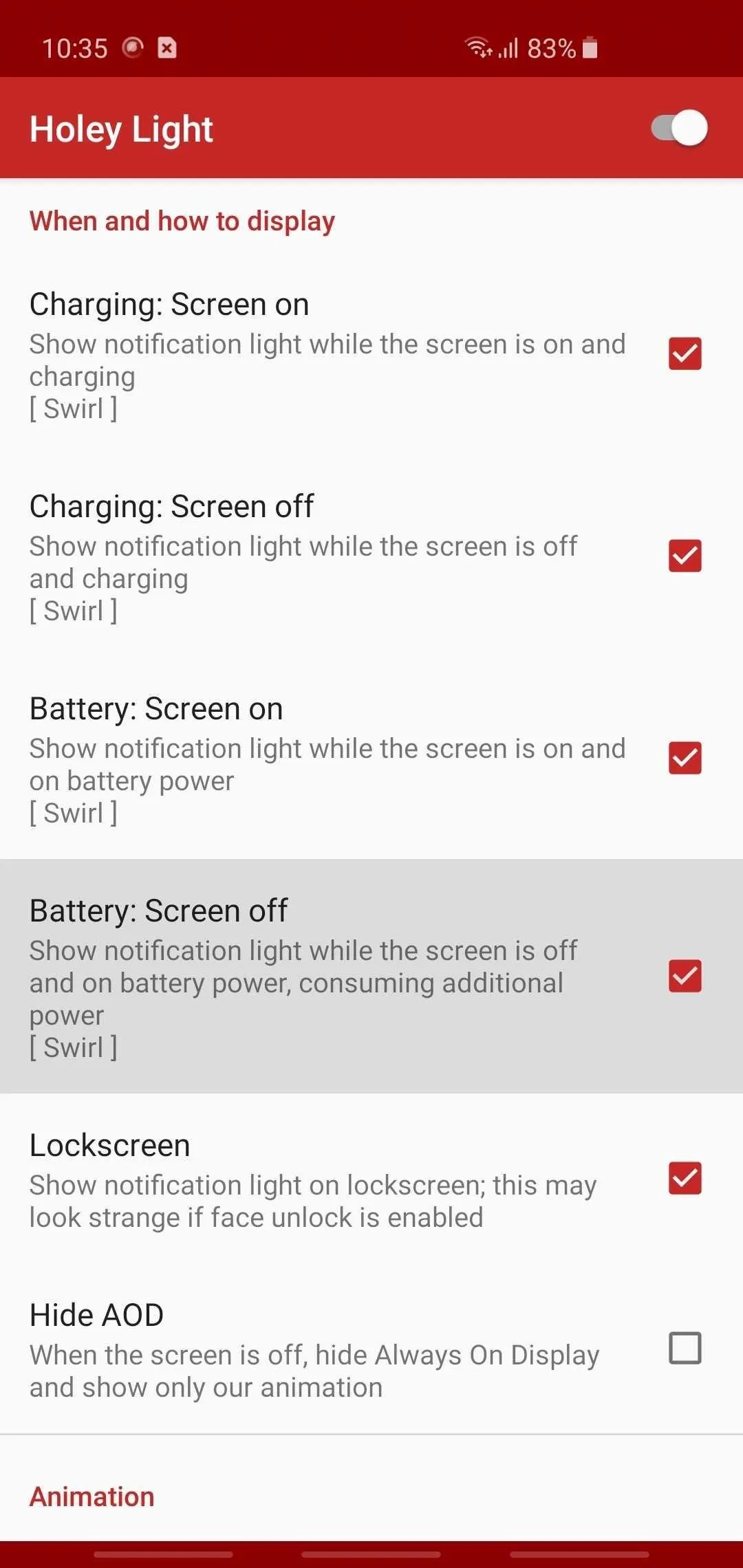The height and width of the screenshot is (1568, 743).
Task: Disable the Battery: Screen on checkbox
Action: [x=685, y=758]
